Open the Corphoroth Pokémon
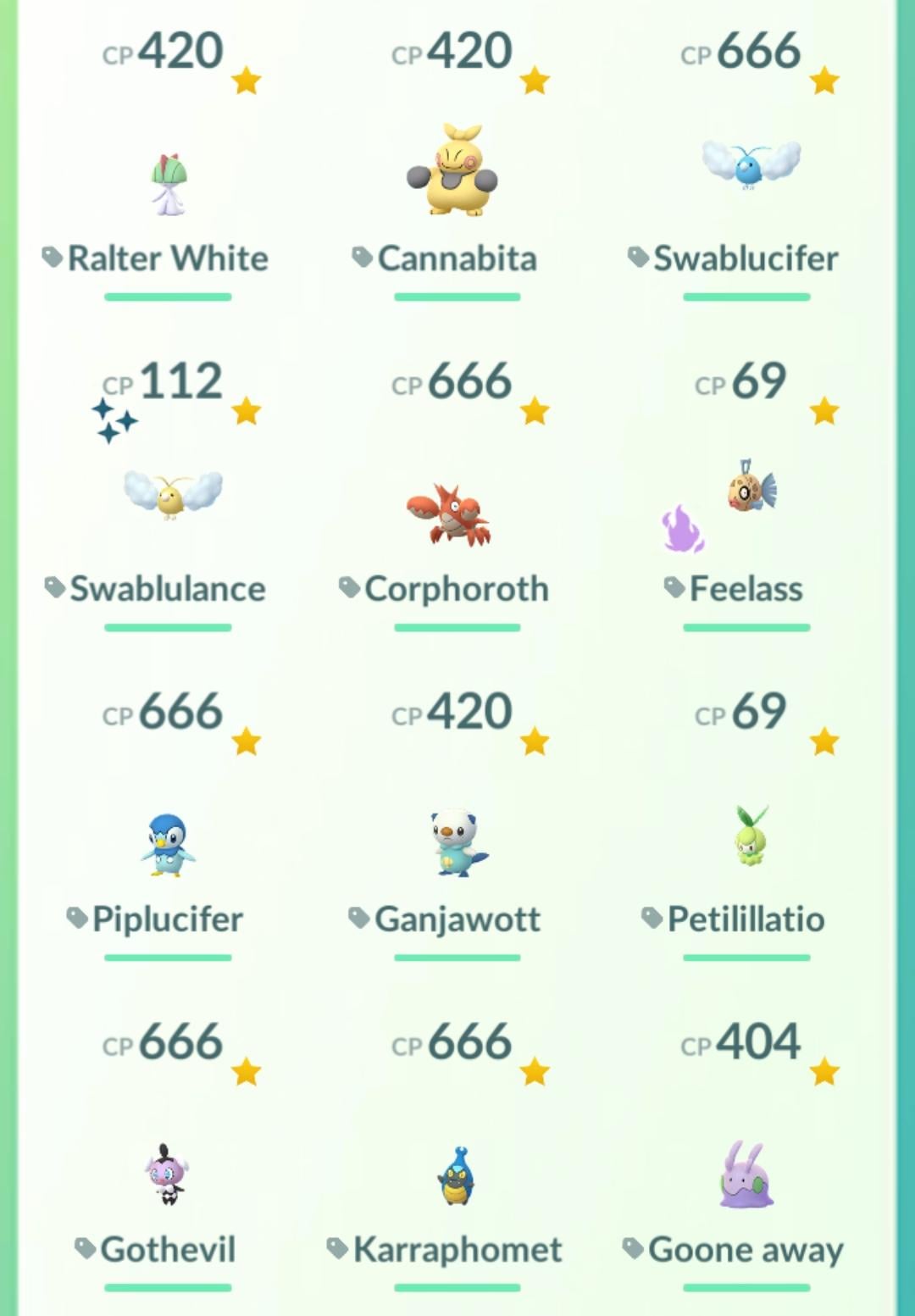Screen dimensions: 915x1316 [450, 514]
